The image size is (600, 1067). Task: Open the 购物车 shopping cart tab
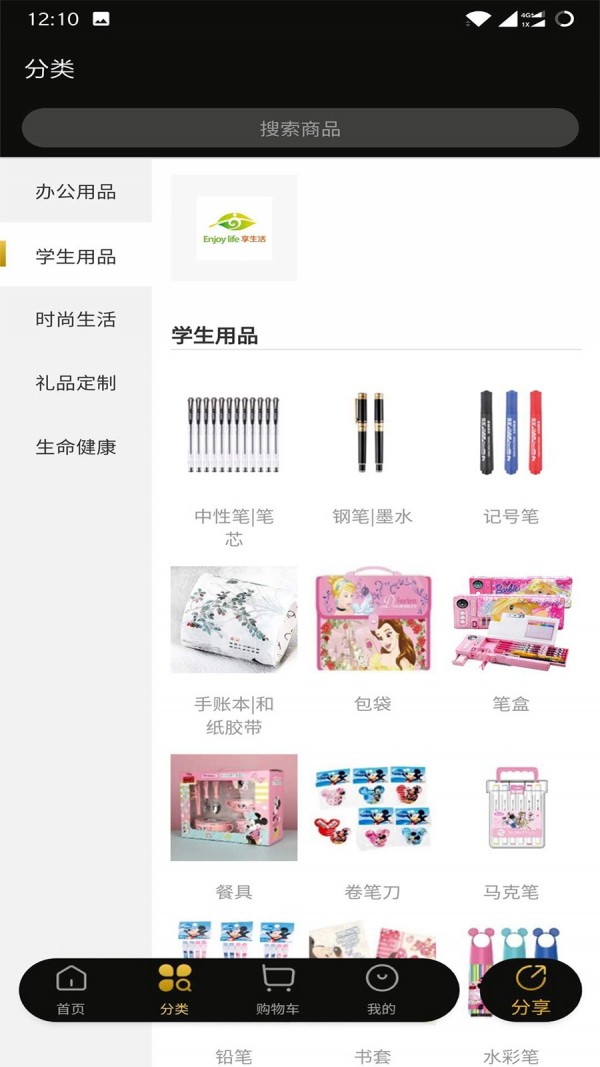pyautogui.click(x=278, y=990)
